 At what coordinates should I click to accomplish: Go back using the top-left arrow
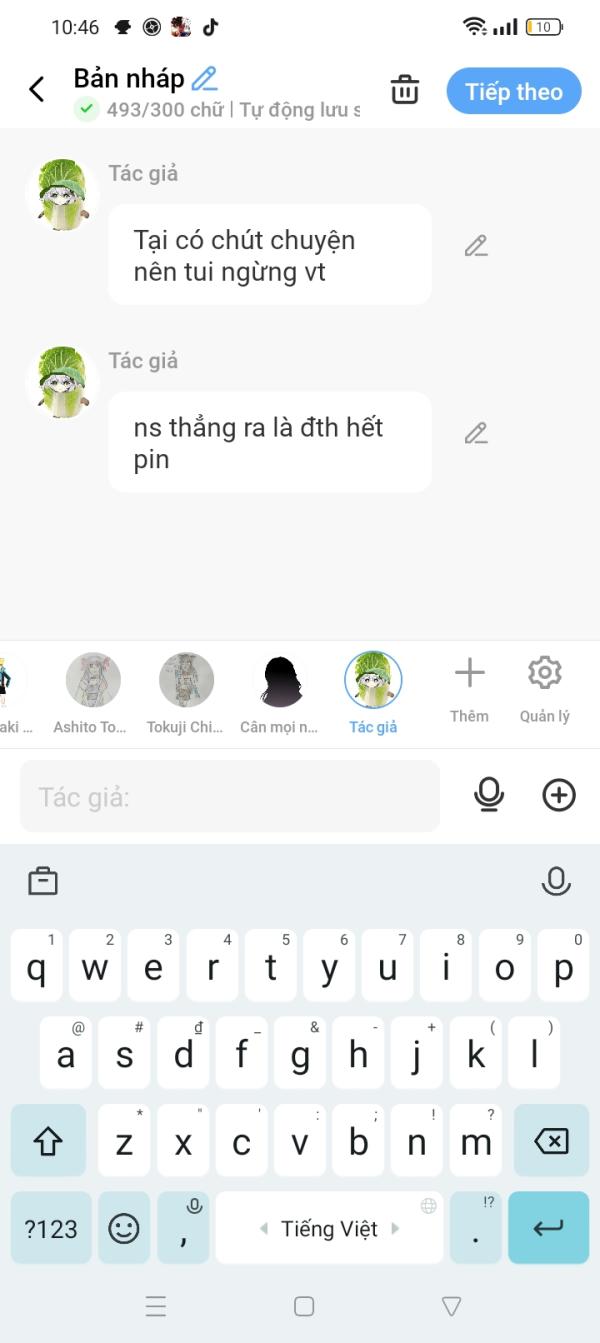(37, 89)
